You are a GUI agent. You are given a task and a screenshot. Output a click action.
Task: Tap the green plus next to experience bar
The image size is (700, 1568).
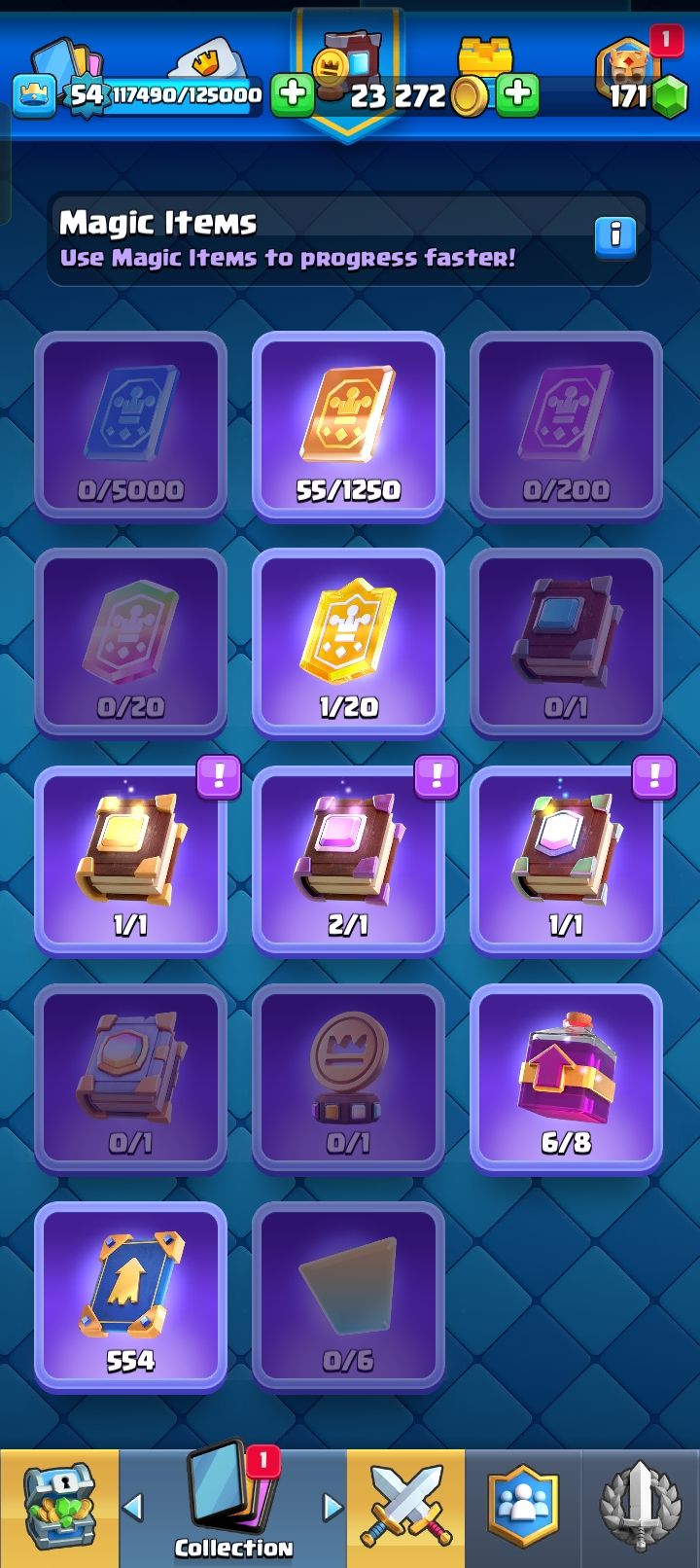(x=292, y=94)
